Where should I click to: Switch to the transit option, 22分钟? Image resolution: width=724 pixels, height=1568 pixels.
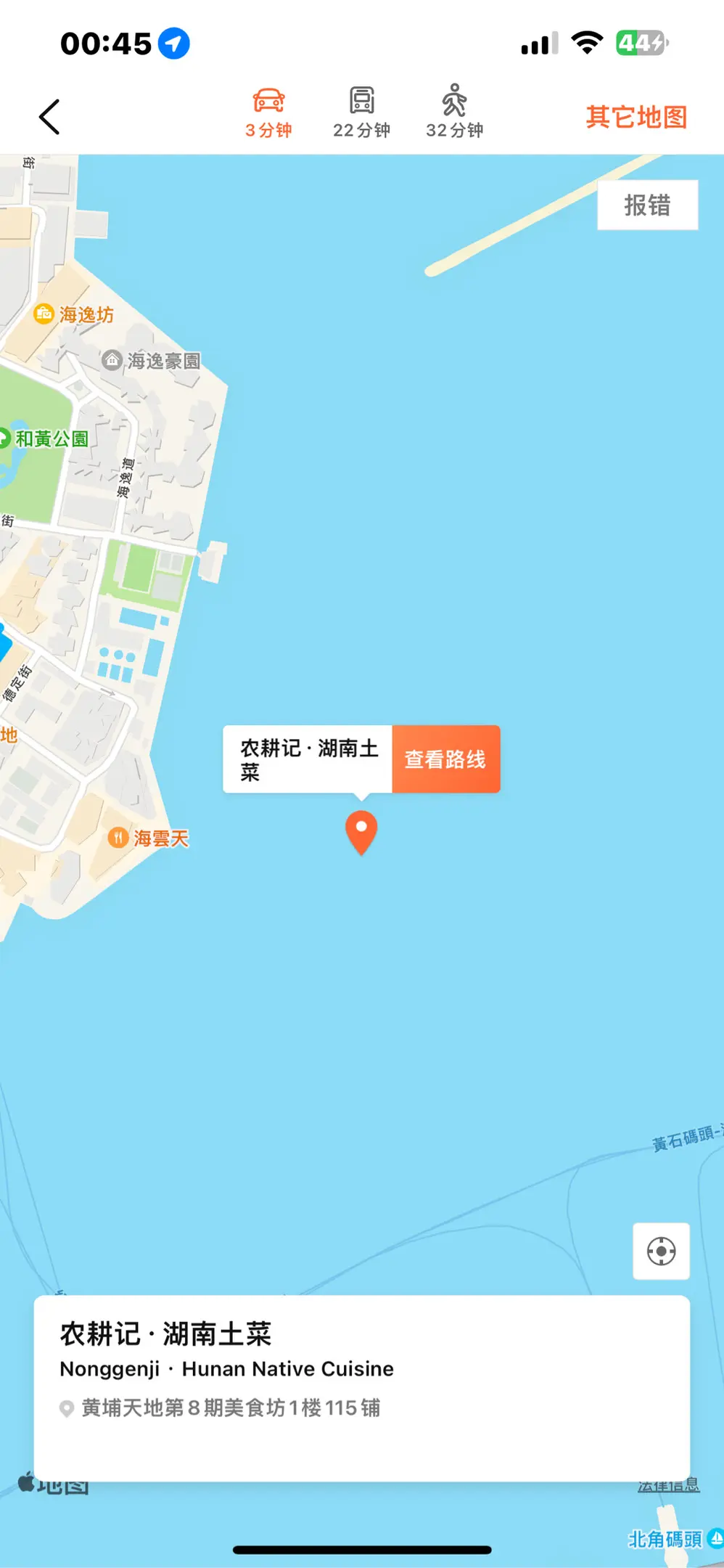point(361,113)
